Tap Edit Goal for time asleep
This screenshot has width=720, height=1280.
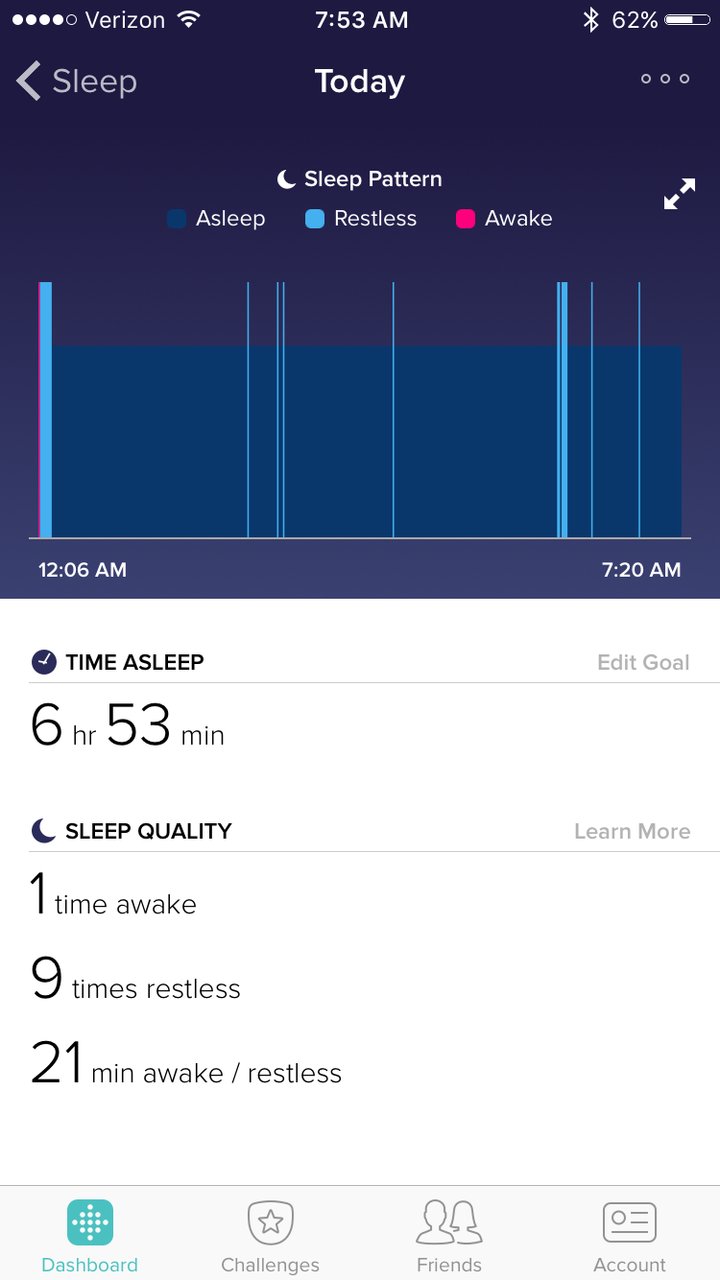[x=643, y=662]
